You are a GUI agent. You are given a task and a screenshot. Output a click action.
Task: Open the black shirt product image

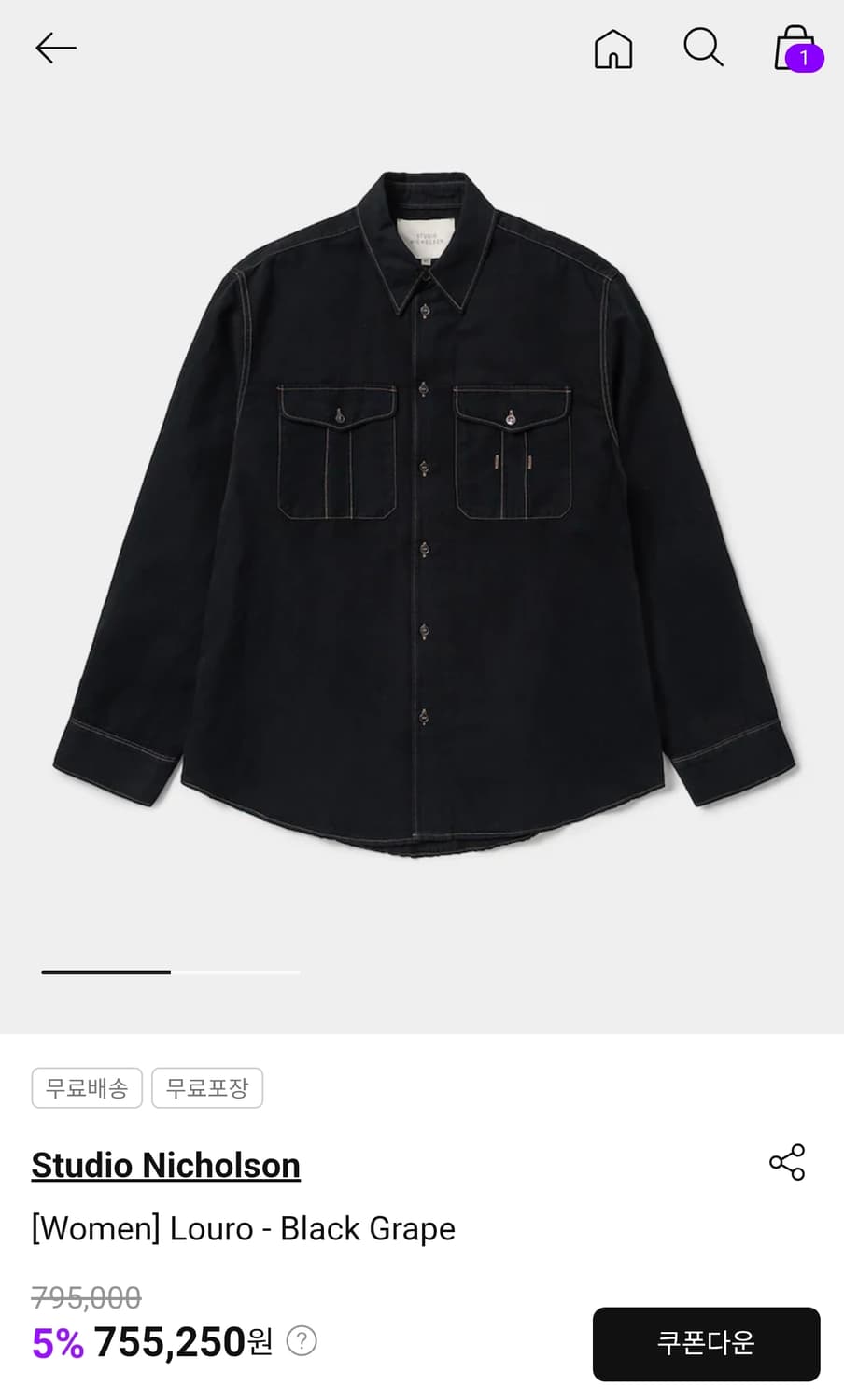coord(423,513)
